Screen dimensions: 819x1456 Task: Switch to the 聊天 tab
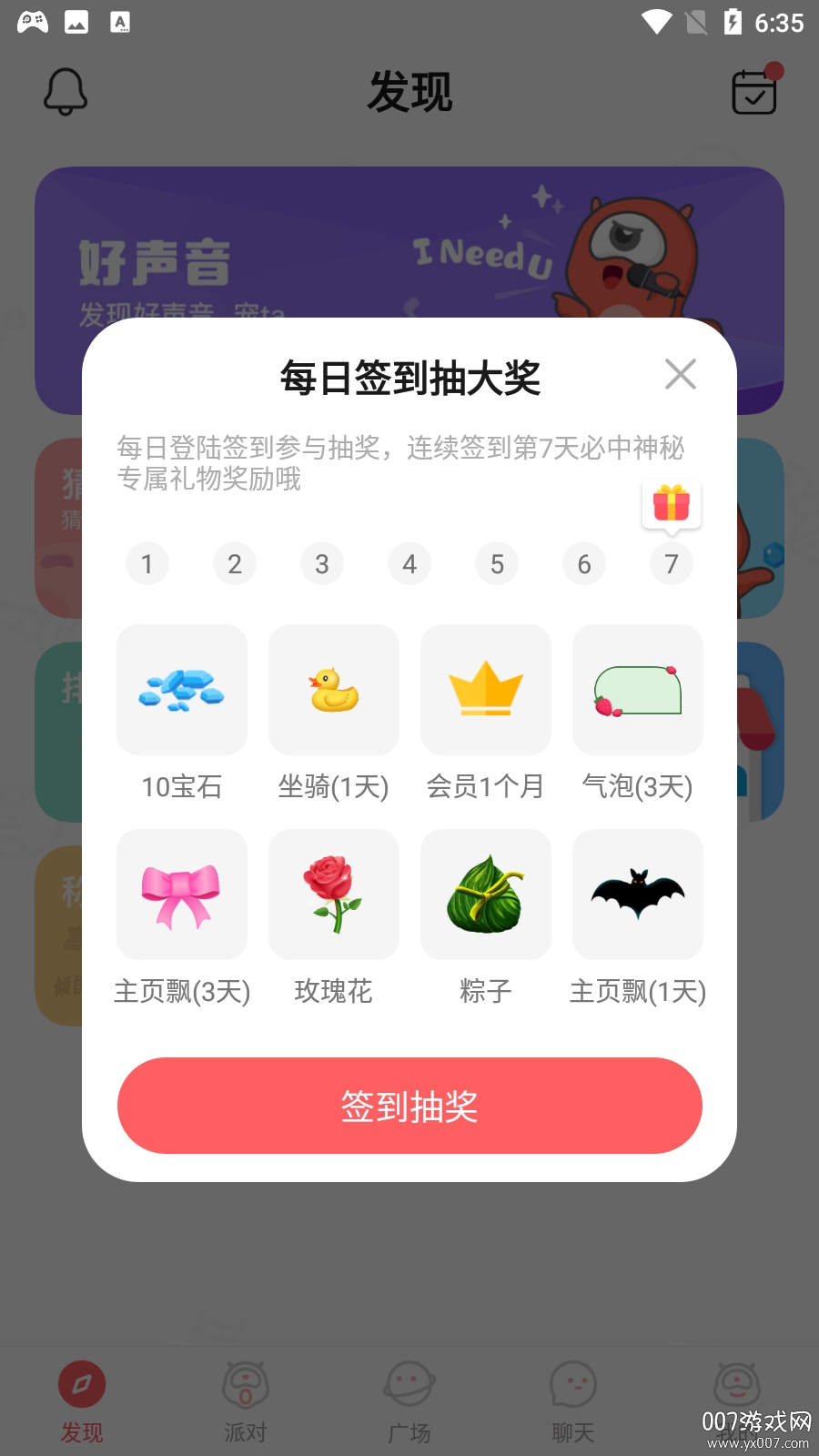point(573,1402)
